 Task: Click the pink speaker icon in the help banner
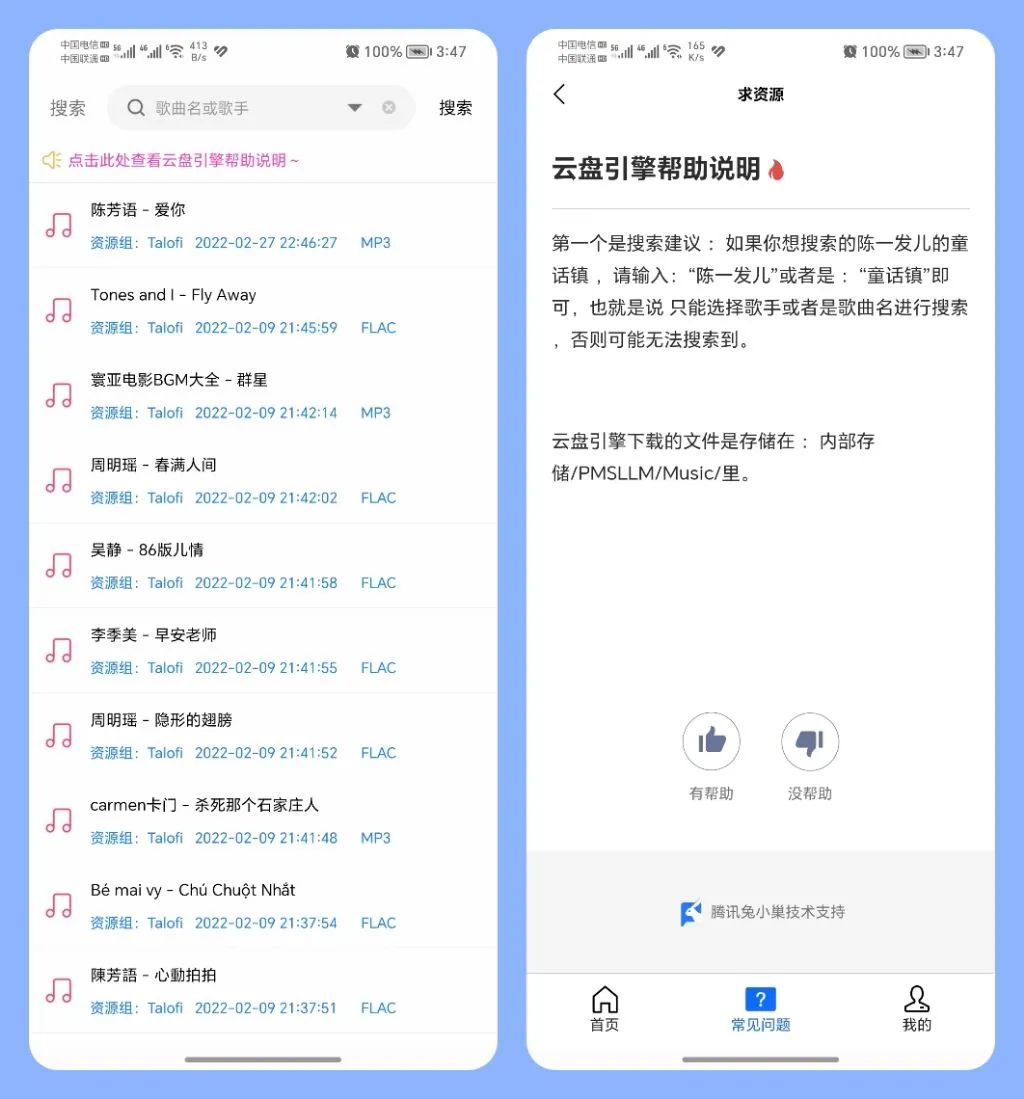53,159
